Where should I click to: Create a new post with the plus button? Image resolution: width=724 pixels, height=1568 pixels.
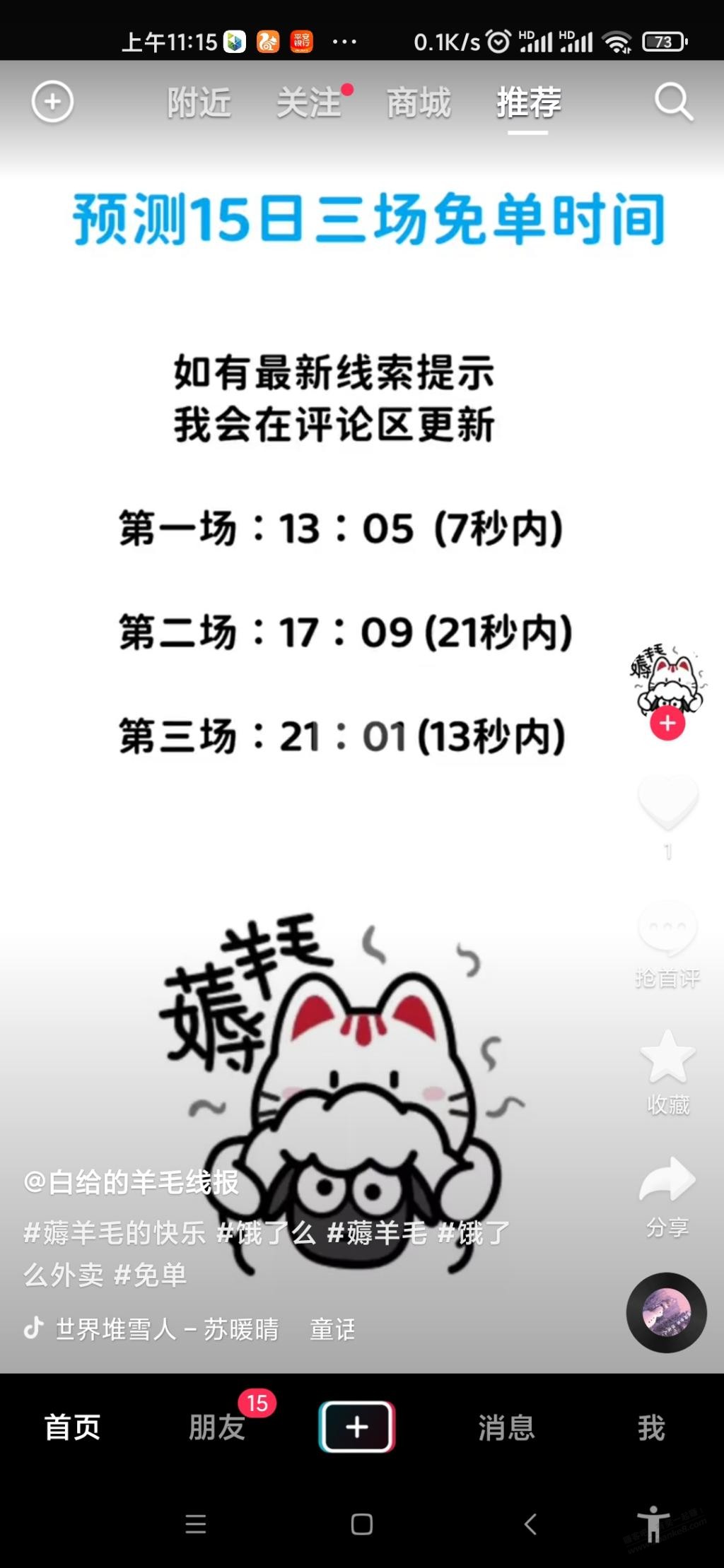pyautogui.click(x=357, y=1427)
